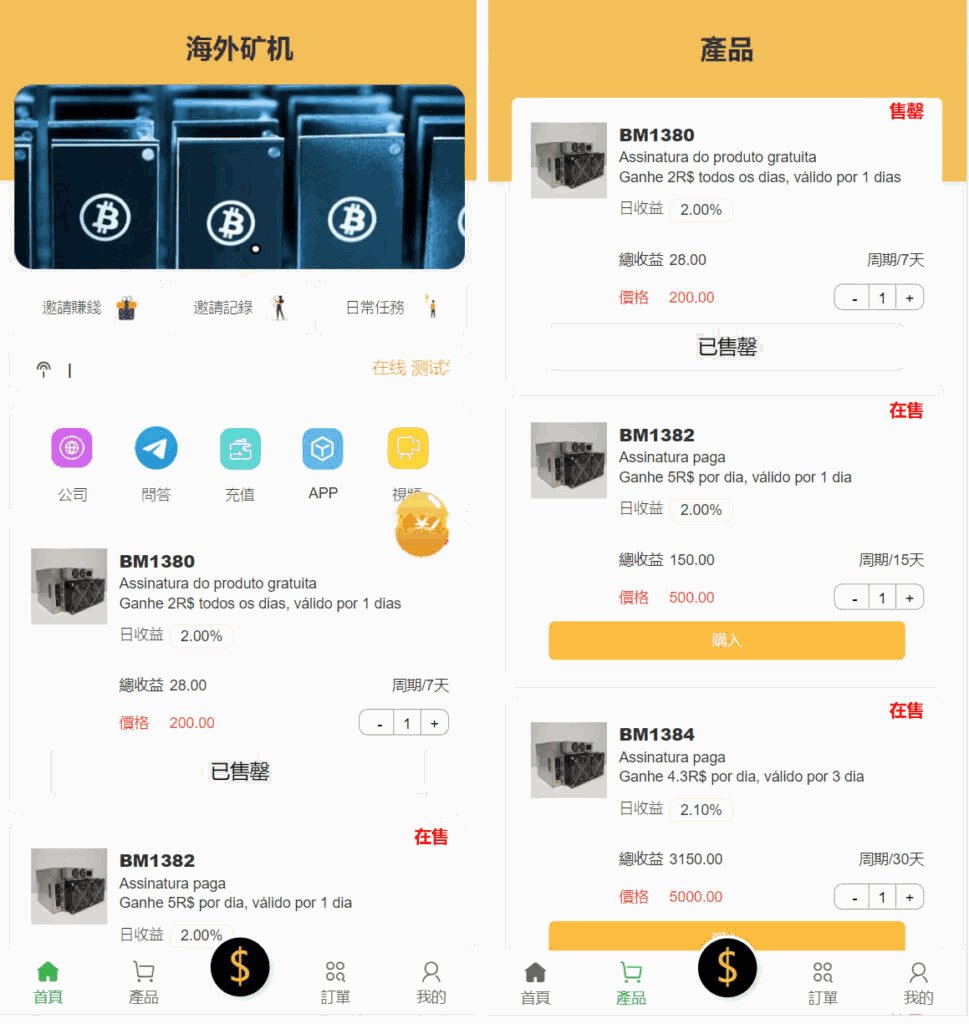
Task: Open 日常任務 daily tasks
Action: pos(392,307)
